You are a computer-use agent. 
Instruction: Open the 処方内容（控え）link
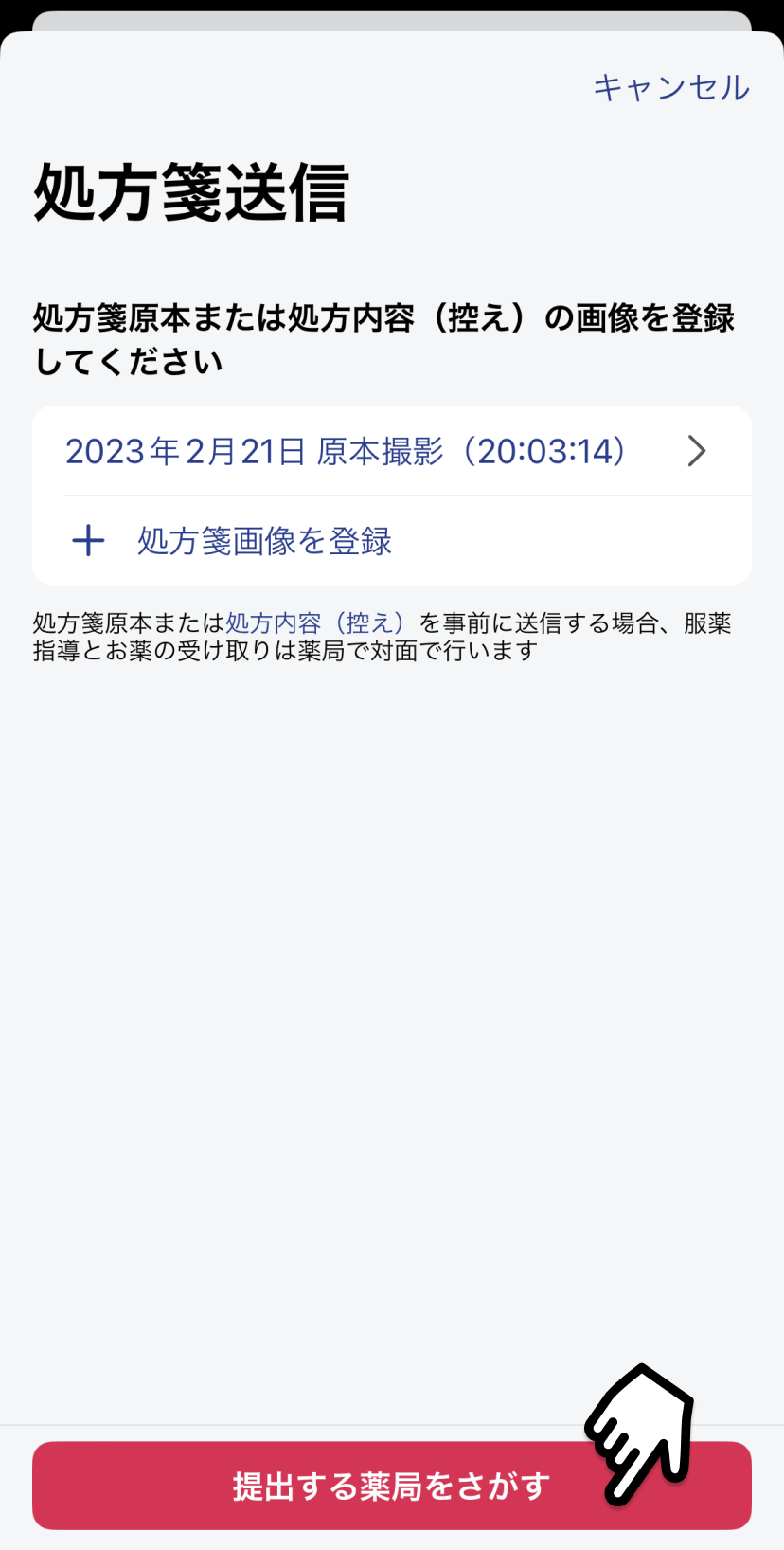(316, 623)
